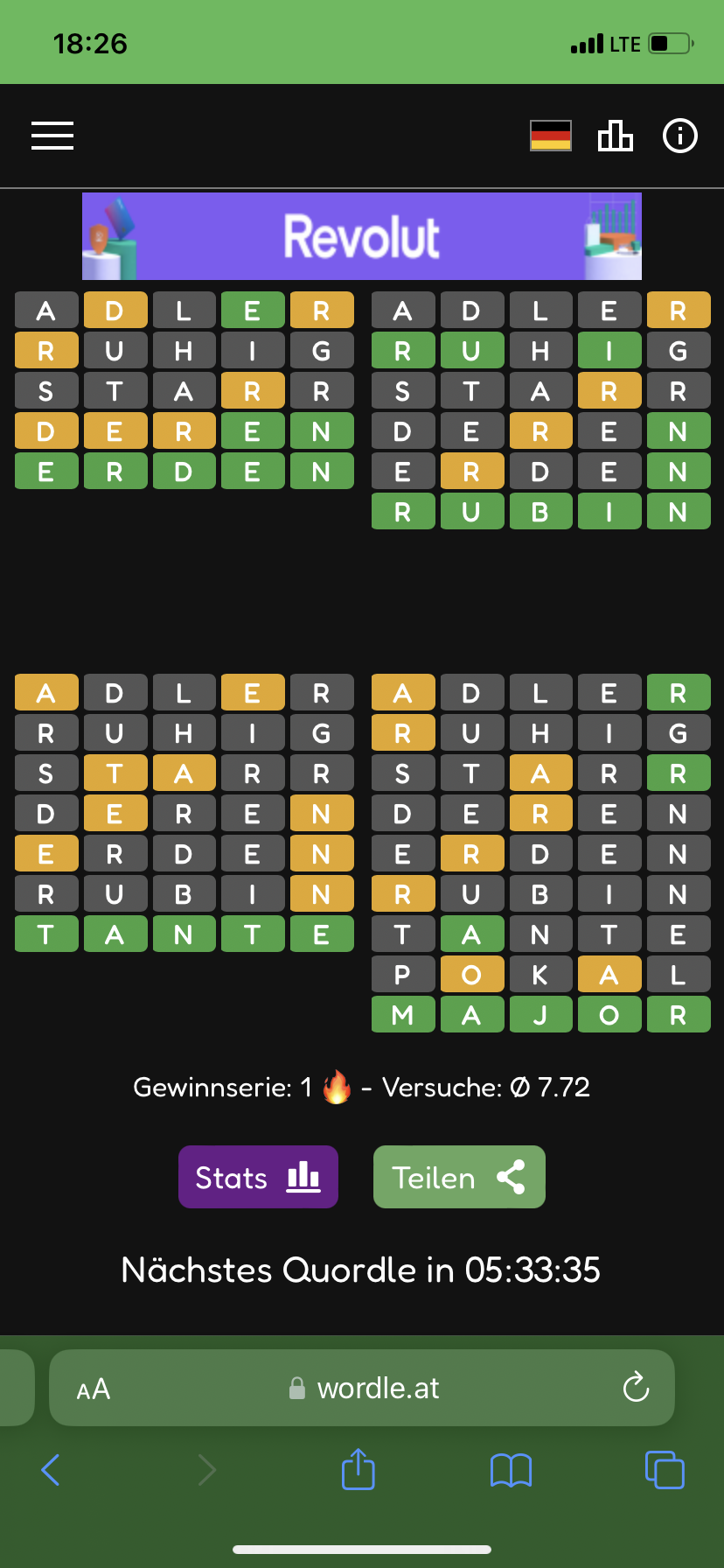Open the hamburger menu

pos(52,136)
